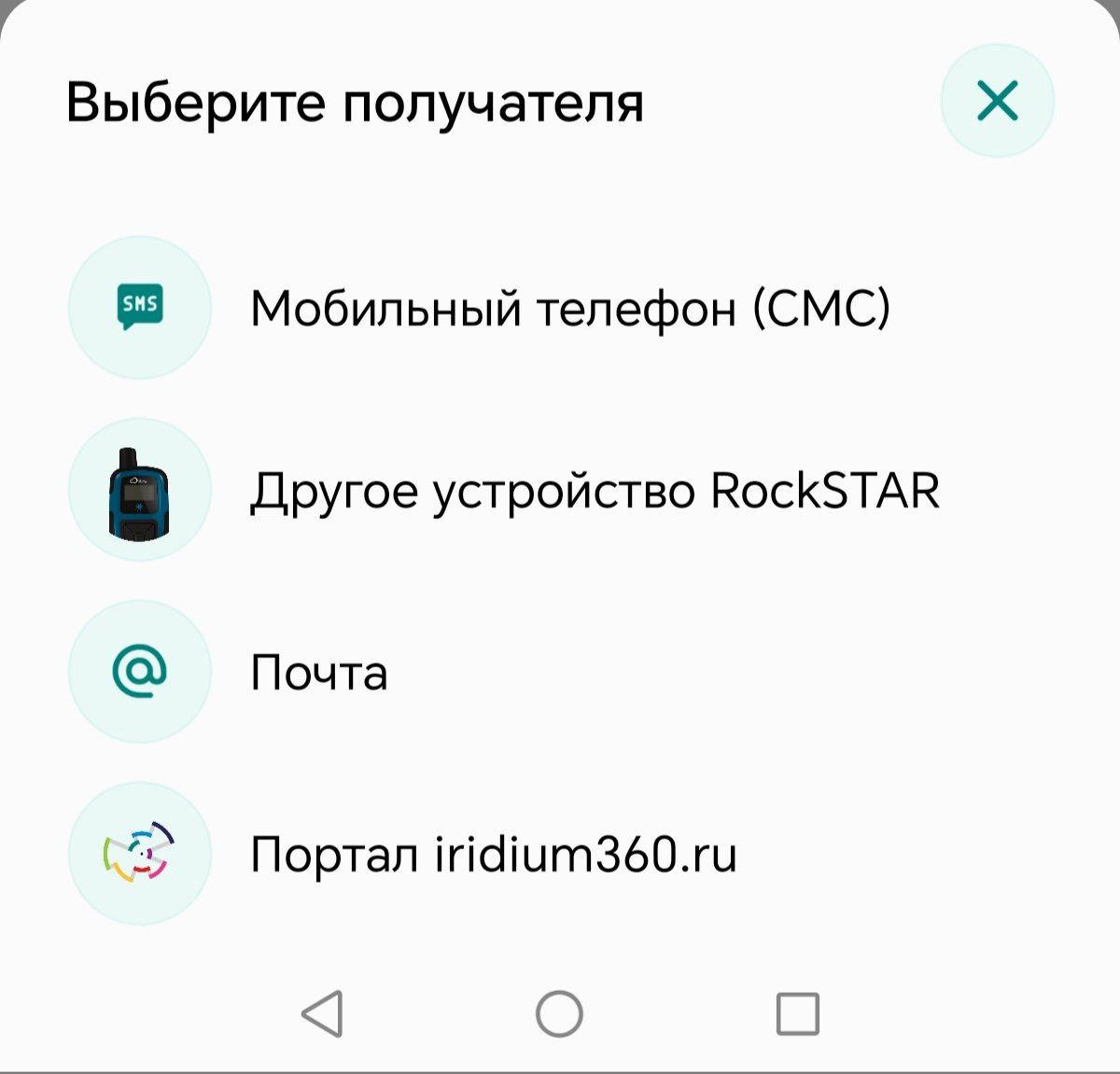
Task: Open the recent apps overview
Action: tap(797, 1013)
